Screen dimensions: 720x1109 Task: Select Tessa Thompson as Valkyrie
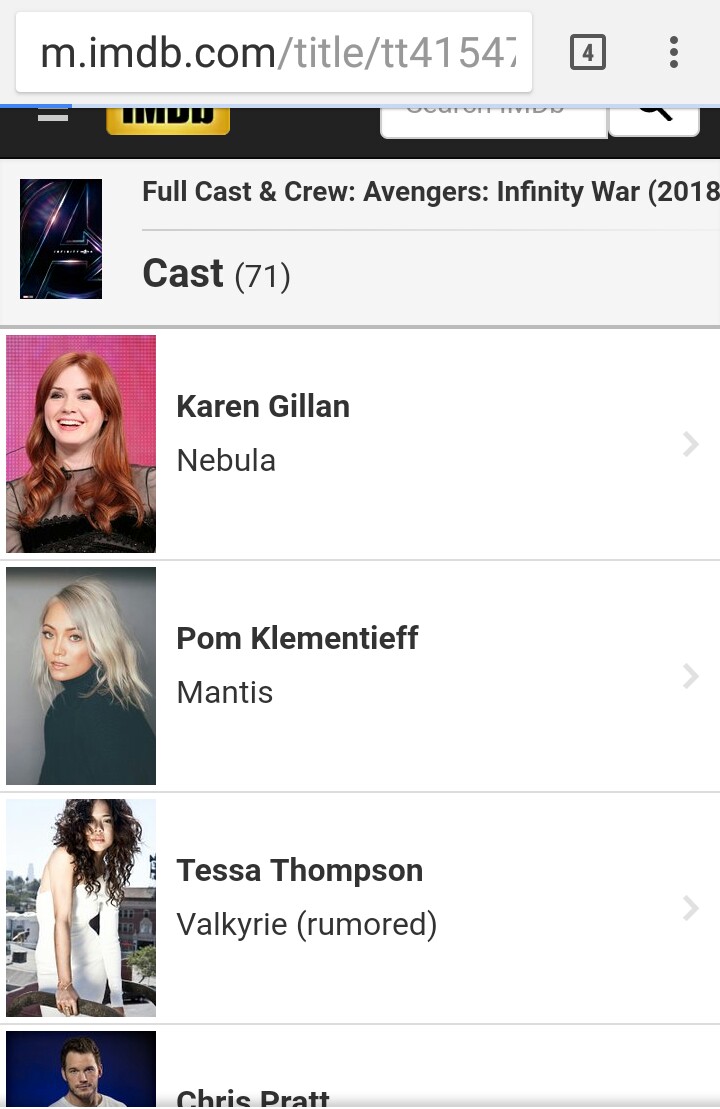[360, 908]
